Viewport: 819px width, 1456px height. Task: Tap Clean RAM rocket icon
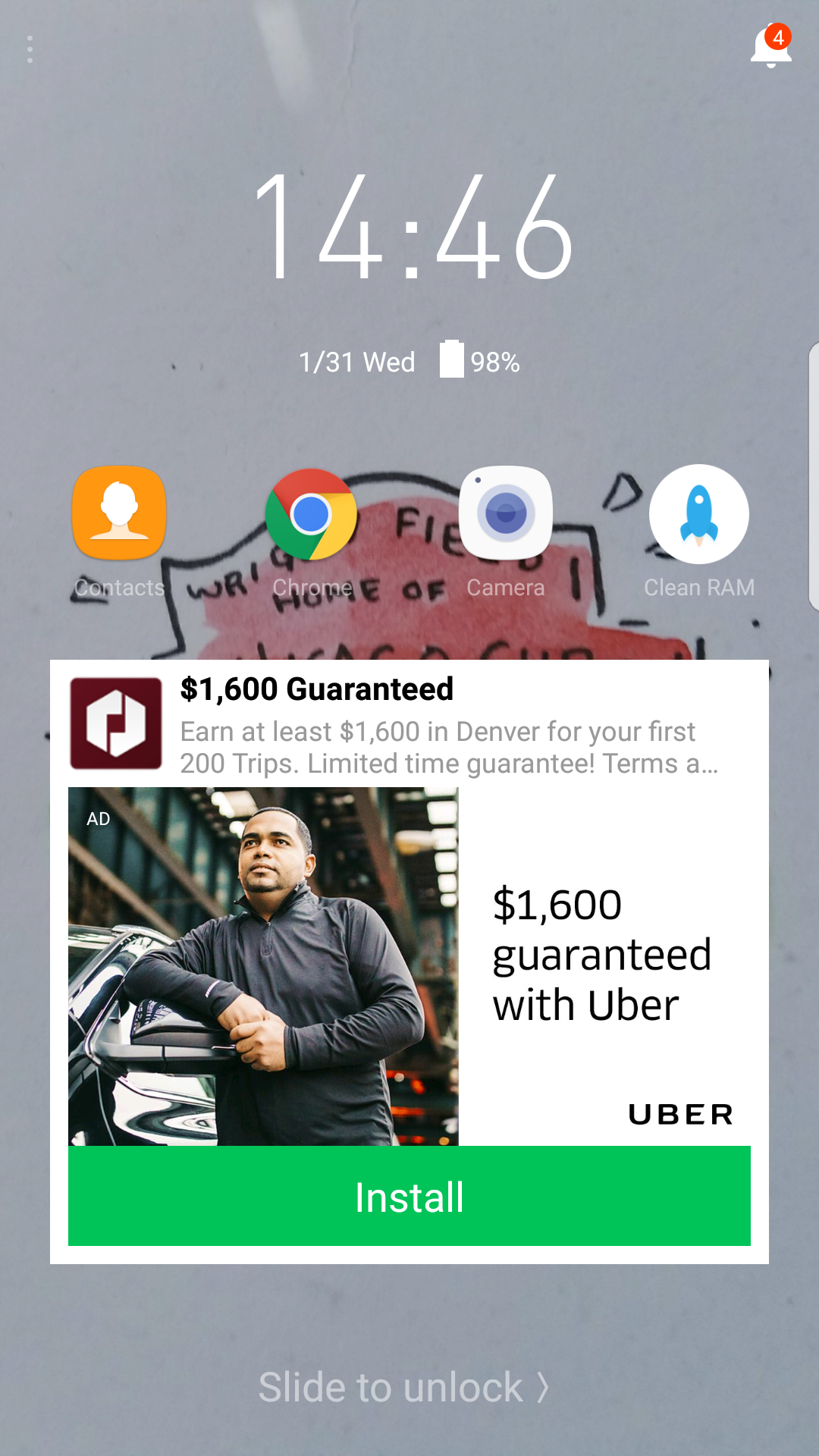click(699, 514)
